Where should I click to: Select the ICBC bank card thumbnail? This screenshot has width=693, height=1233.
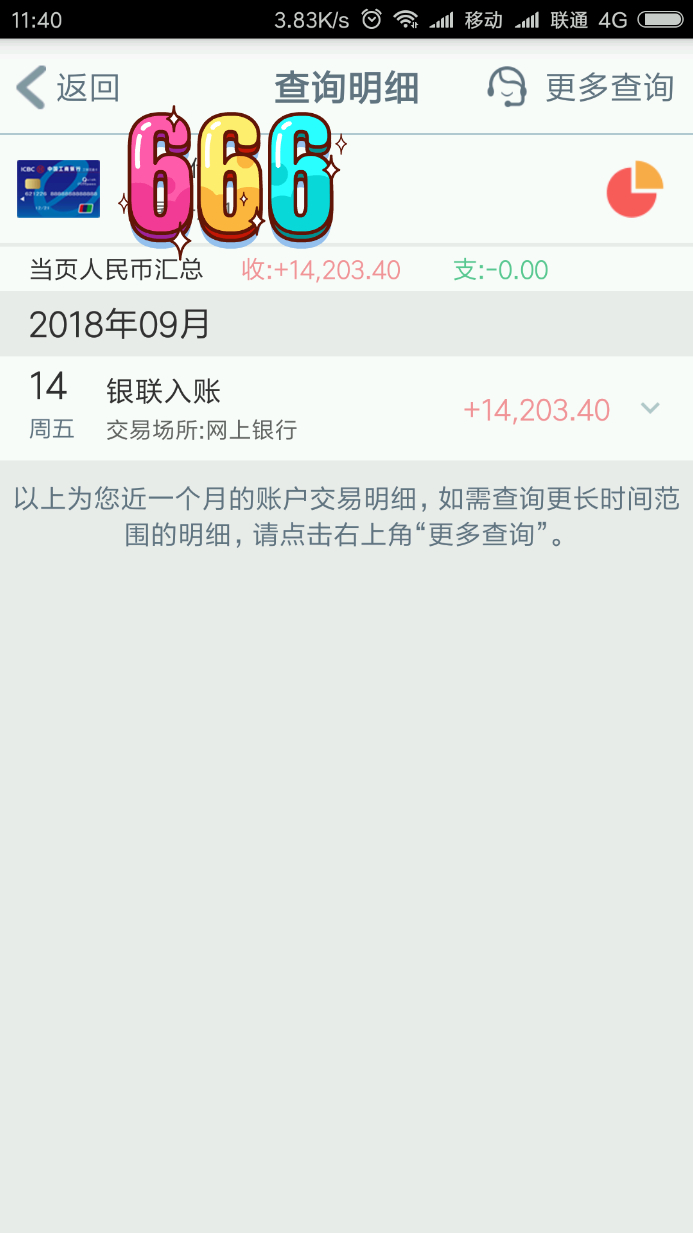(x=58, y=189)
